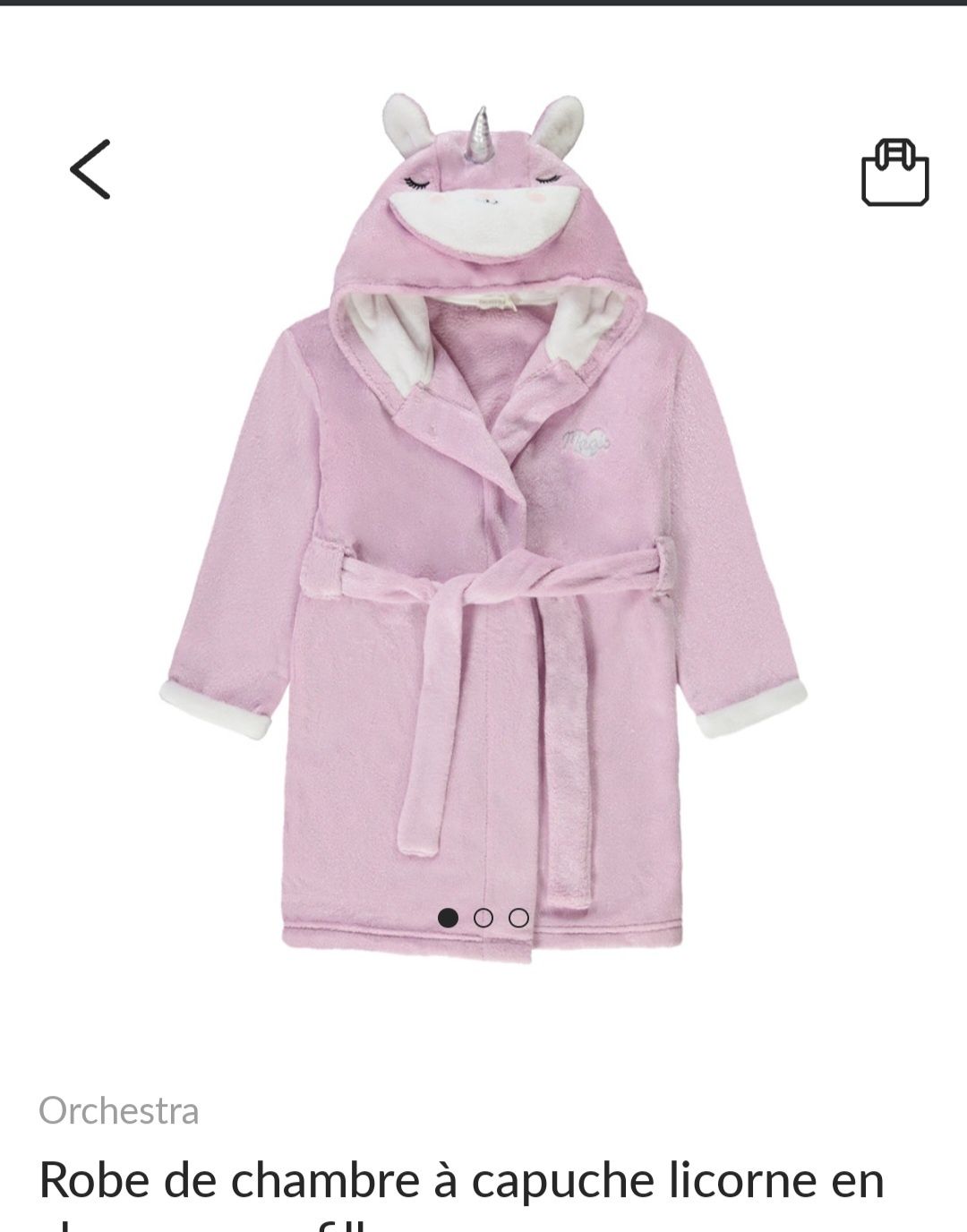Image resolution: width=967 pixels, height=1232 pixels.
Task: Jump to the second photo indicator dot
Action: pyautogui.click(x=483, y=918)
